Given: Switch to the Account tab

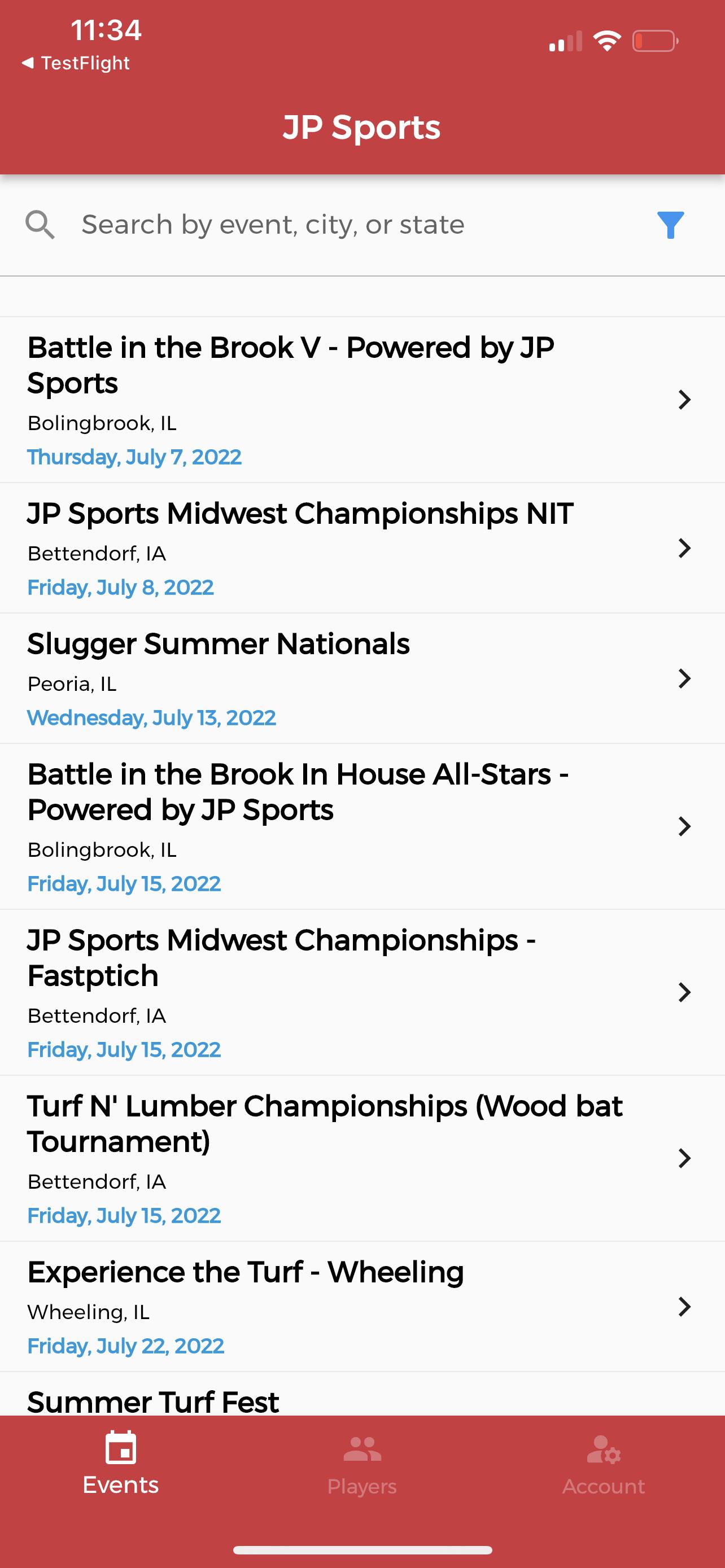Looking at the screenshot, I should [x=603, y=1467].
